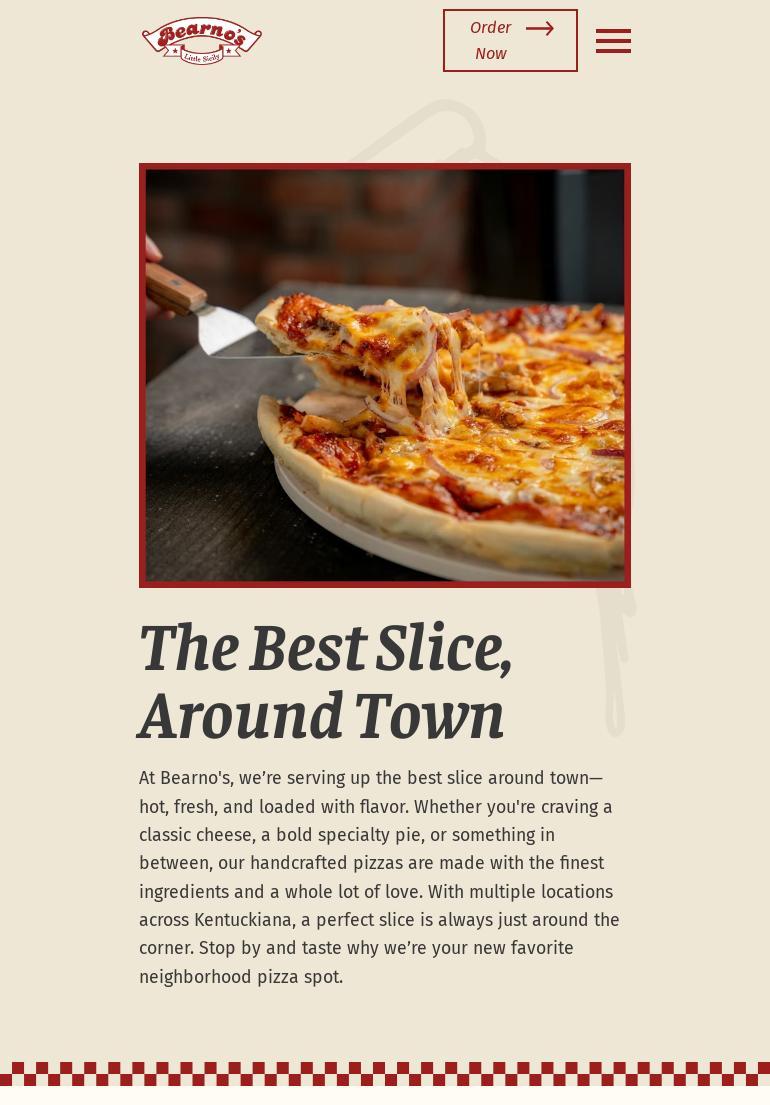
Task: Tap the Order Now button
Action: coord(510,41)
